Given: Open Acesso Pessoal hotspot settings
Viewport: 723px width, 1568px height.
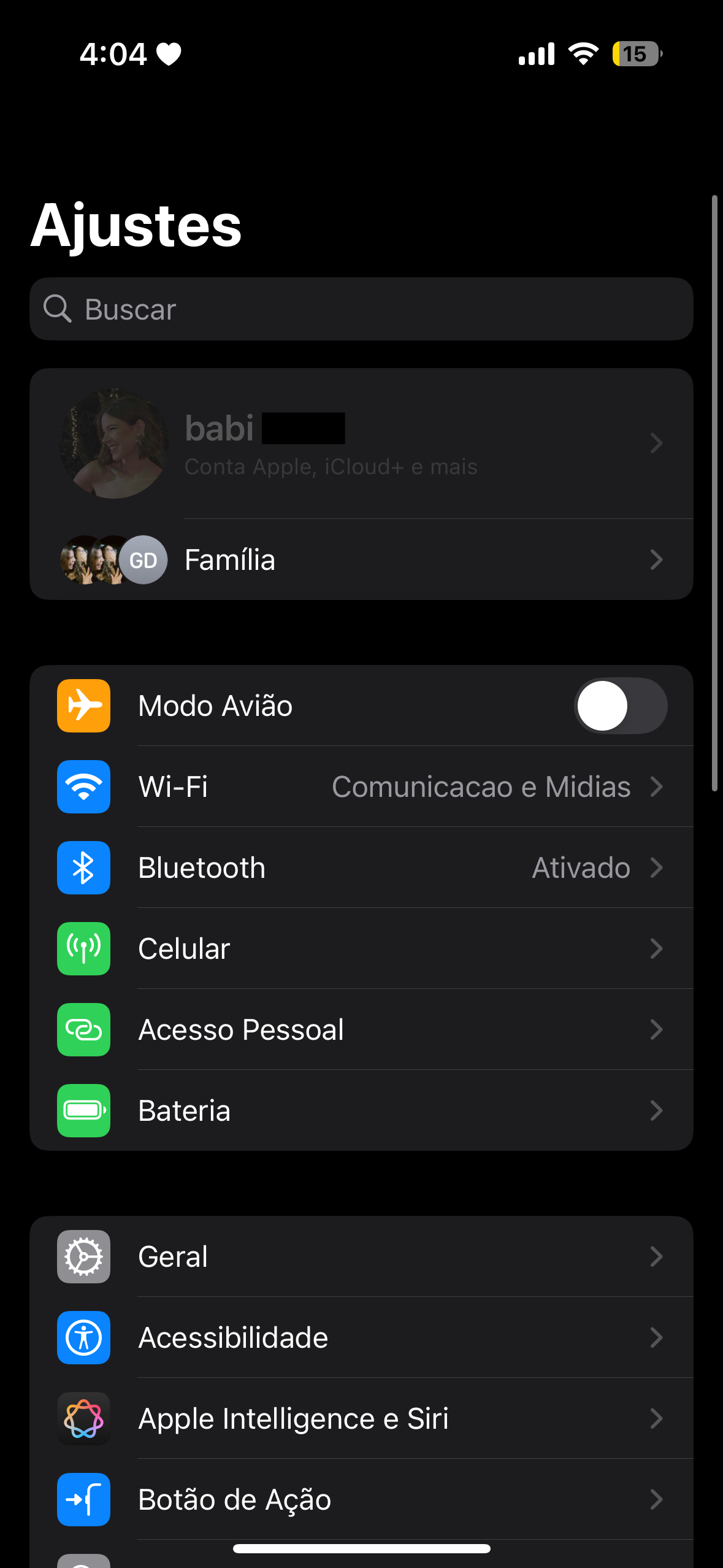Looking at the screenshot, I should coord(361,1030).
